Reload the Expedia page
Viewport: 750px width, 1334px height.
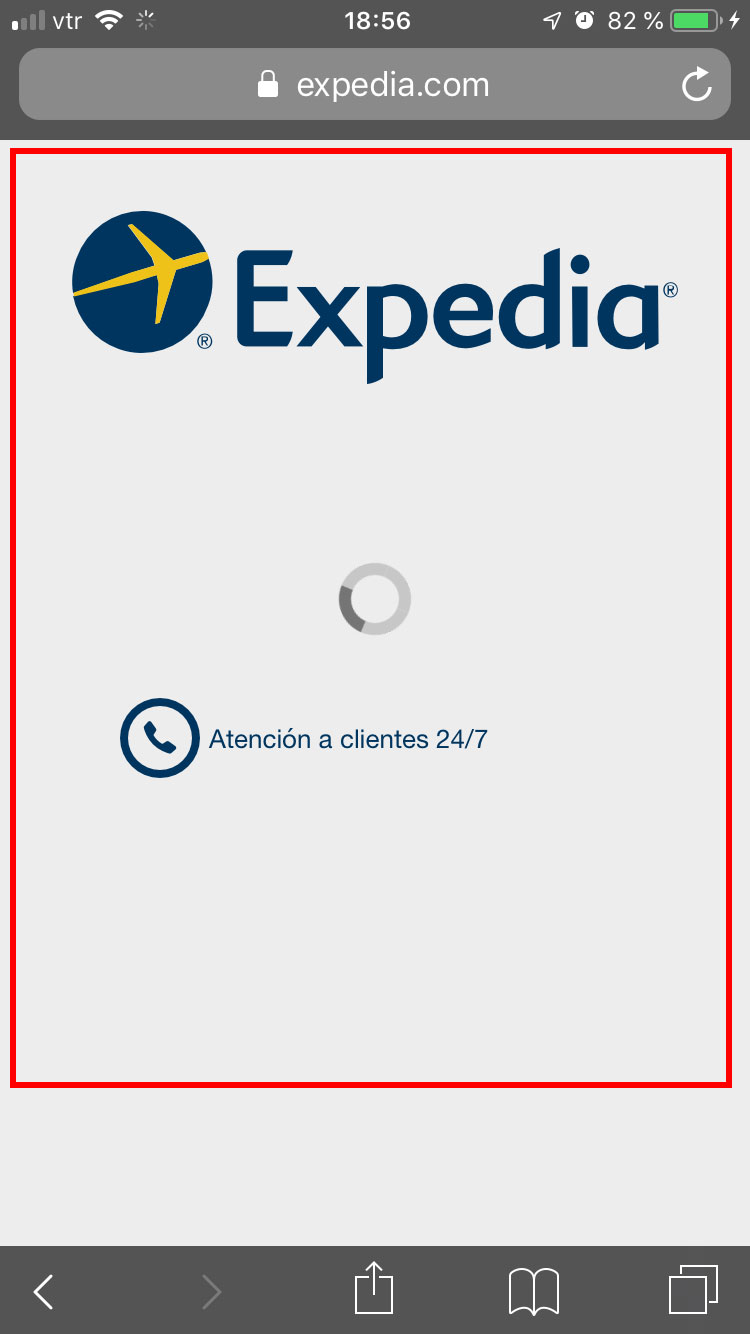[x=696, y=85]
